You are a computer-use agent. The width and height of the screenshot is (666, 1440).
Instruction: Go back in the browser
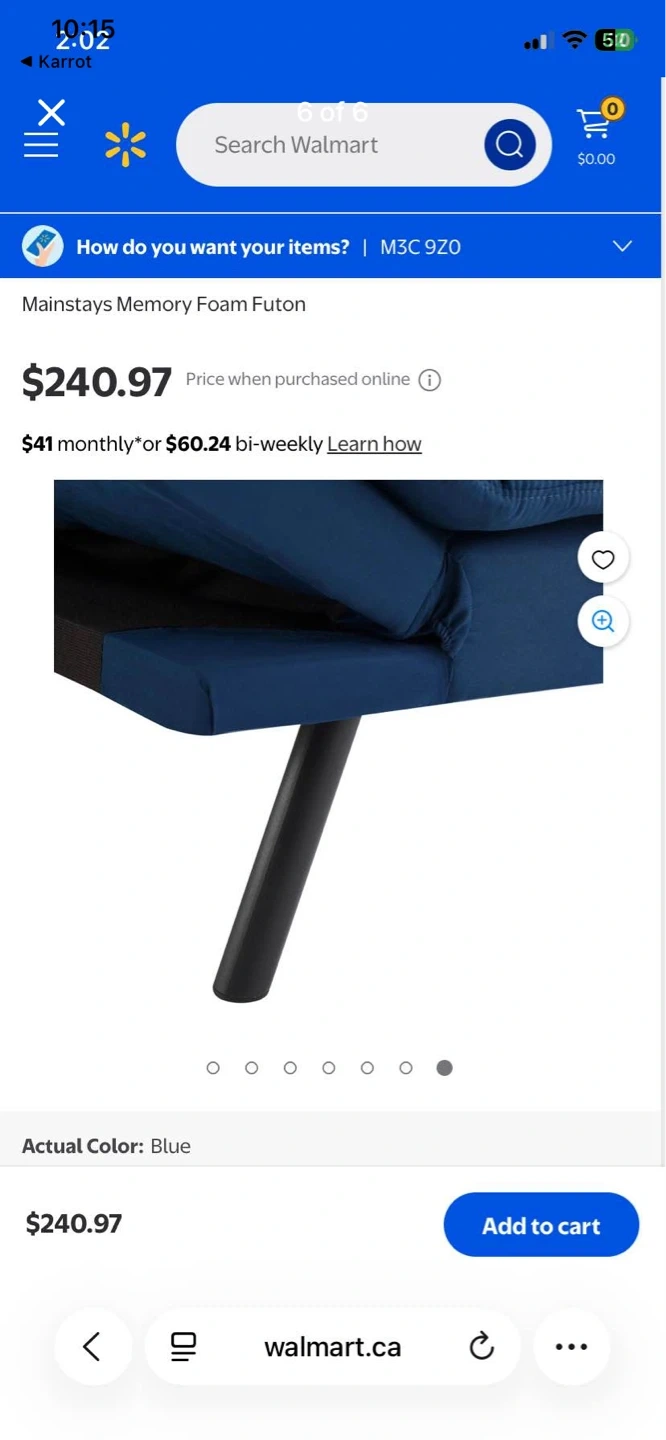[92, 1347]
